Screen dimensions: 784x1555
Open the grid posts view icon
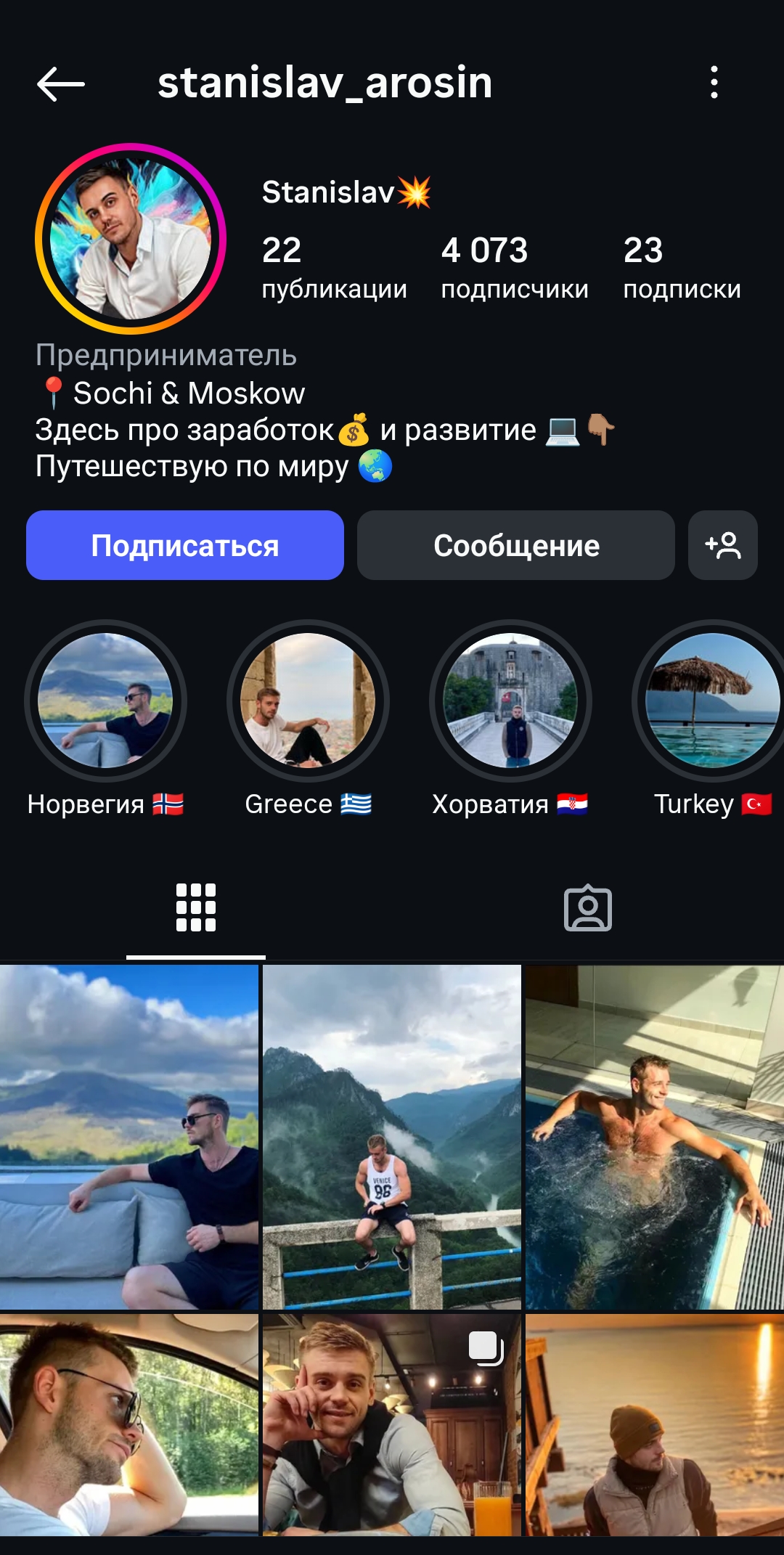[196, 908]
